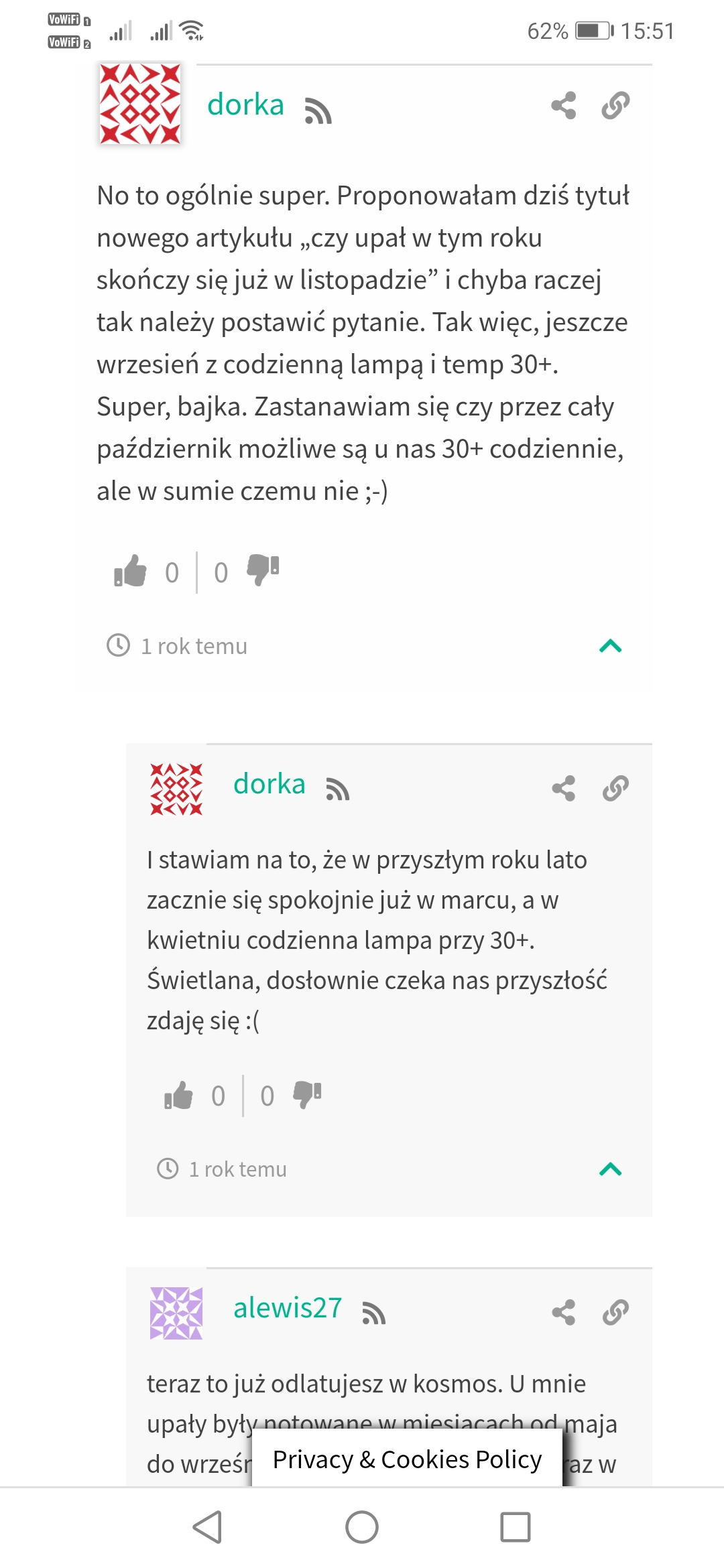This screenshot has width=724, height=1568.
Task: Open the Privacy & Cookies Policy banner
Action: 407,1459
